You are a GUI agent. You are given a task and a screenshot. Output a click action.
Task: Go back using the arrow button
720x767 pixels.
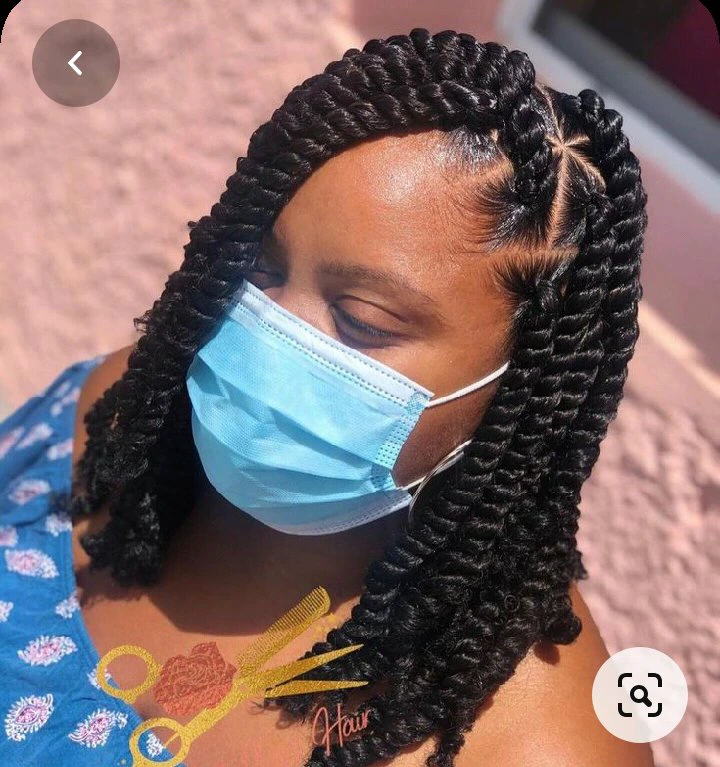(76, 63)
